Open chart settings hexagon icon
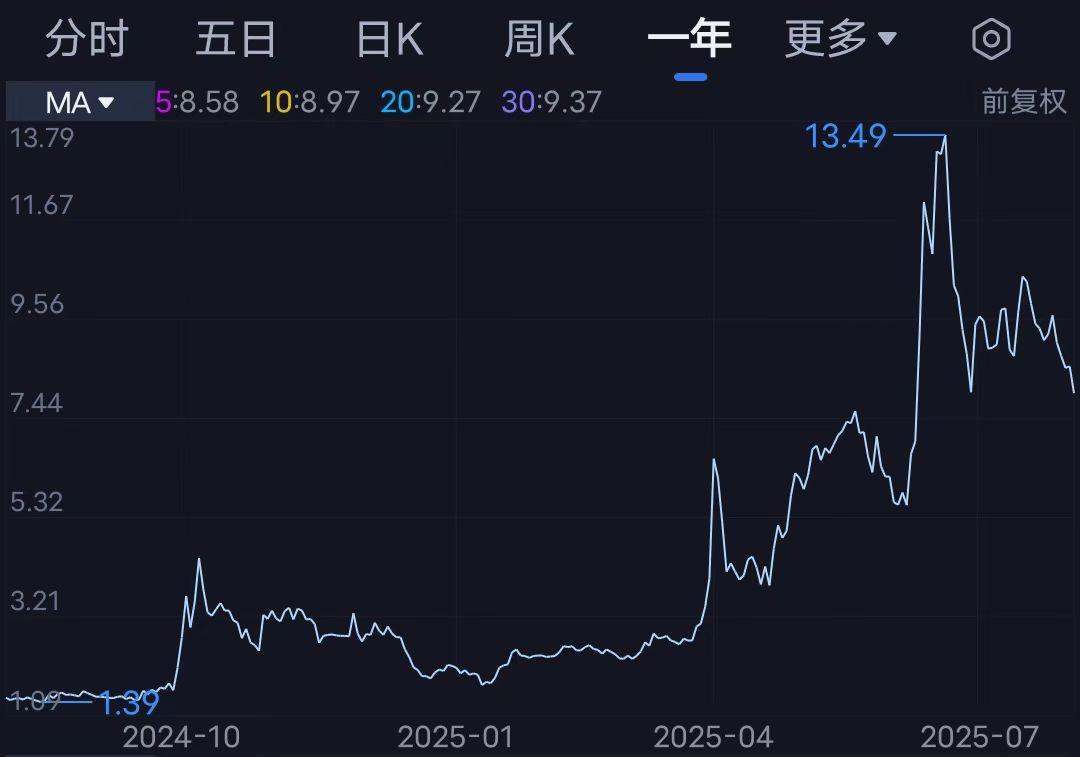 click(x=991, y=39)
